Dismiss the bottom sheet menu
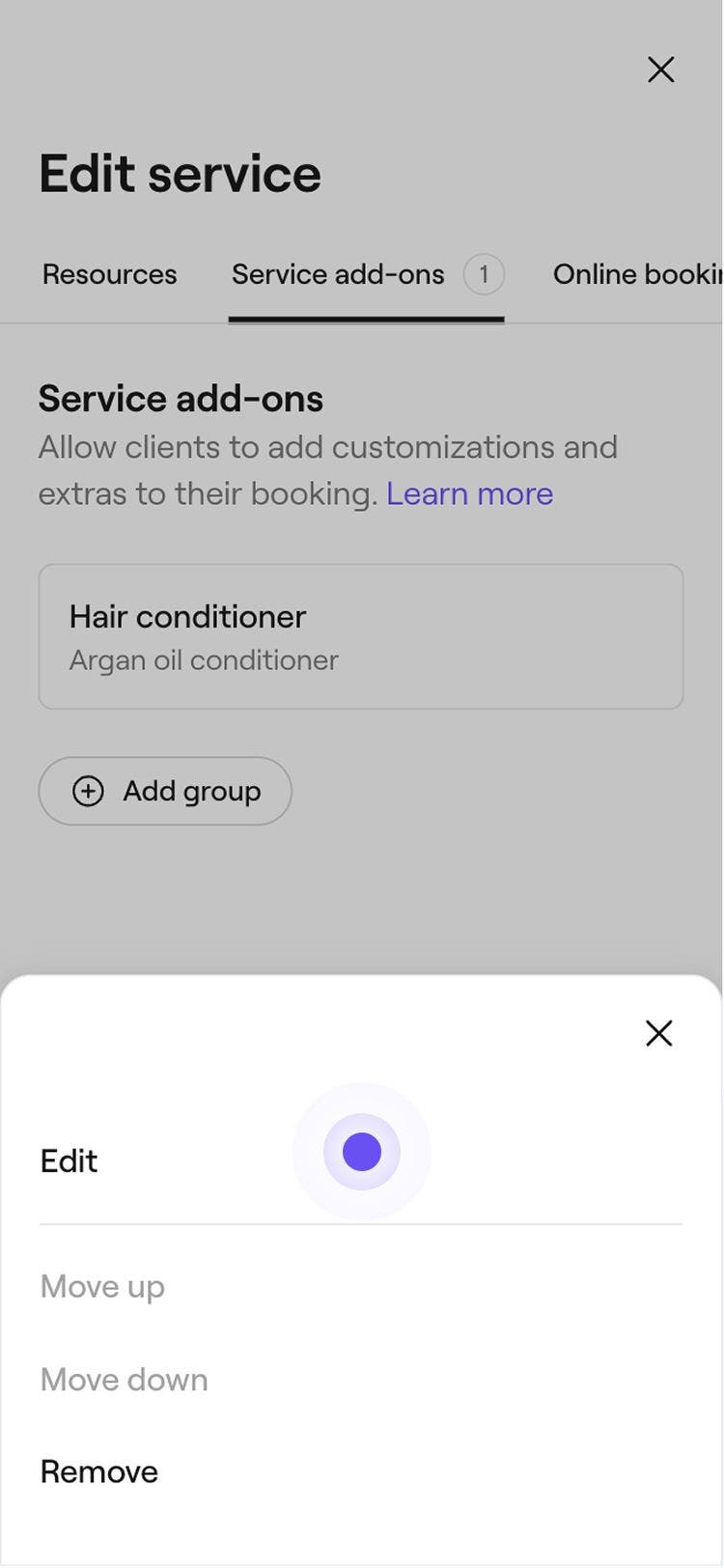Image resolution: width=724 pixels, height=1568 pixels. tap(658, 1033)
